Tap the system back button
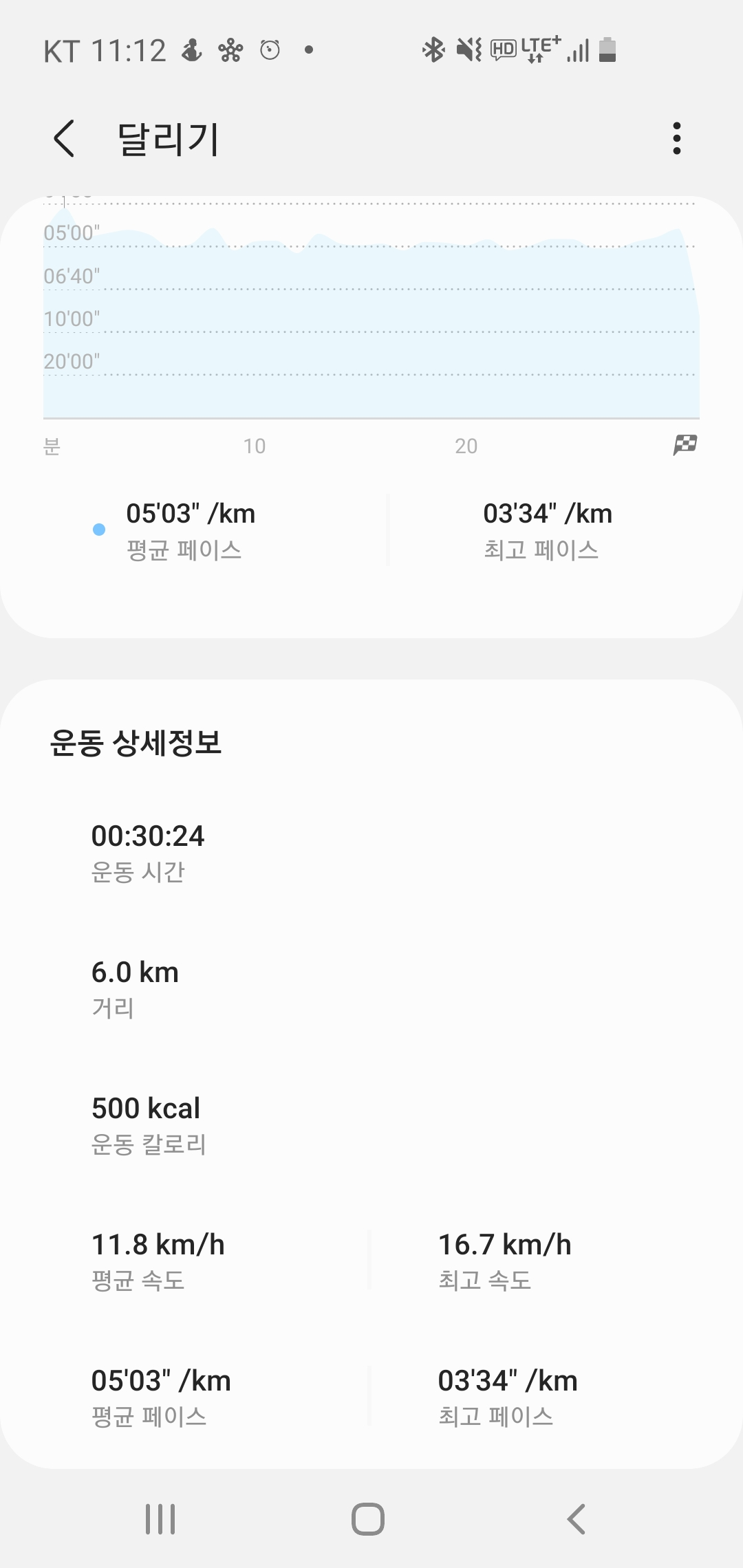 (577, 1518)
